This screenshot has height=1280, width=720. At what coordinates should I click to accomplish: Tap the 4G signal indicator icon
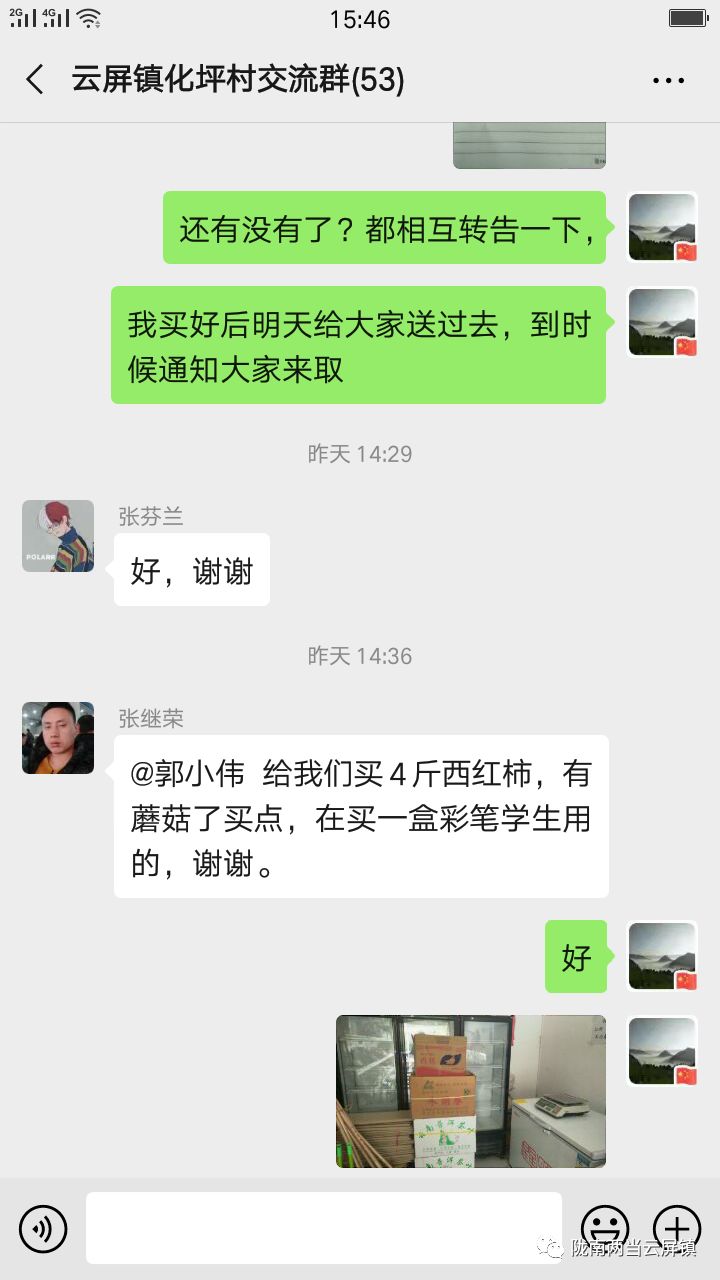tap(55, 16)
